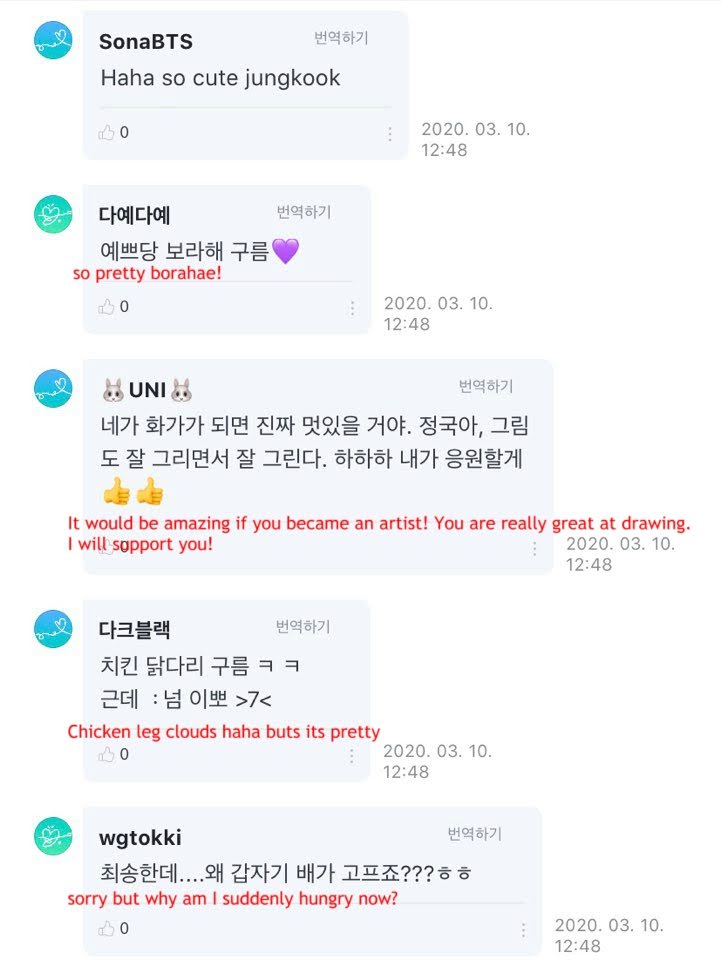View 다예다예's profile from the avatar
The width and height of the screenshot is (721, 960).
53,214
